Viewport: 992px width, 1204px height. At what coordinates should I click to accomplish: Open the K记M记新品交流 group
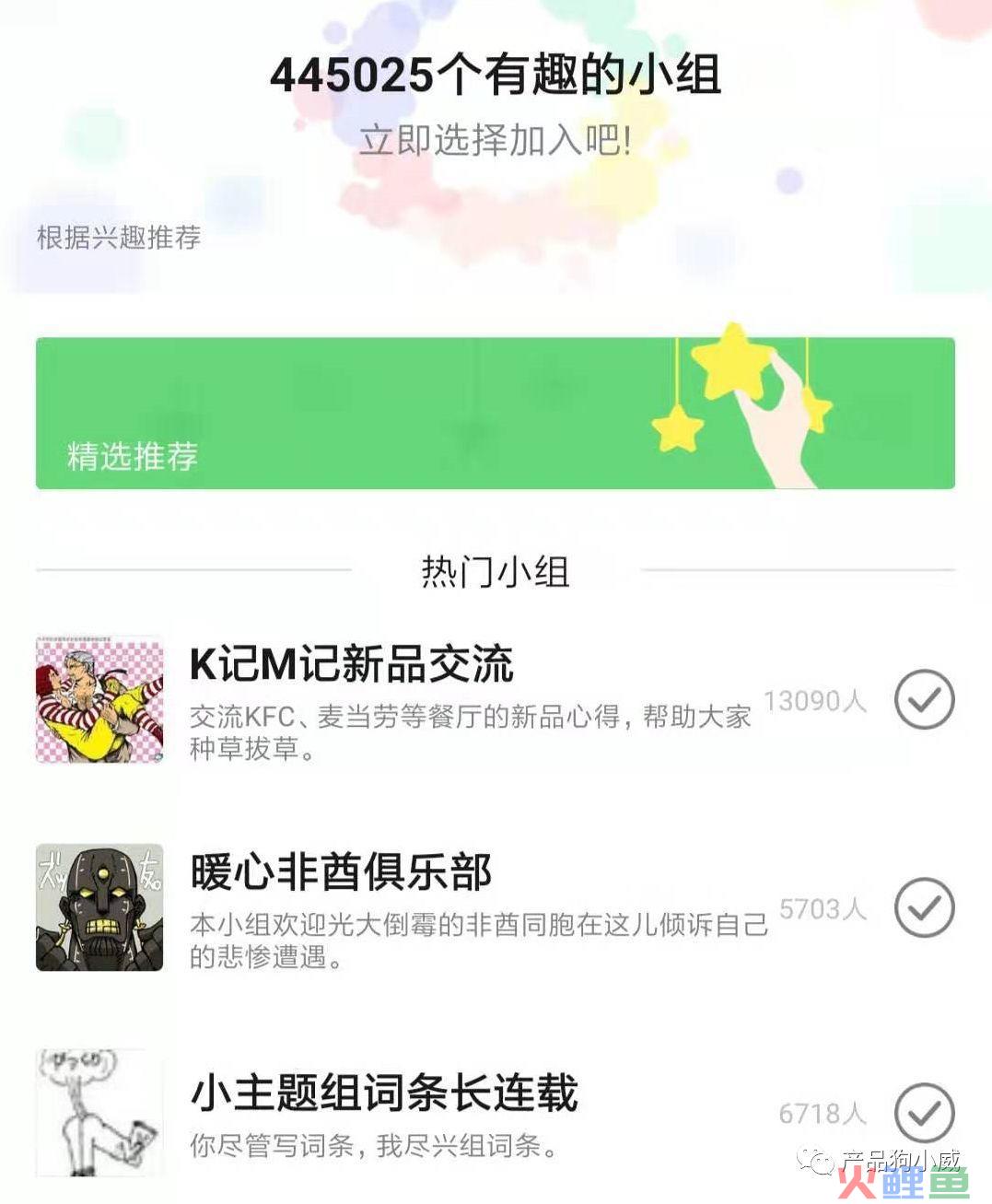(351, 664)
